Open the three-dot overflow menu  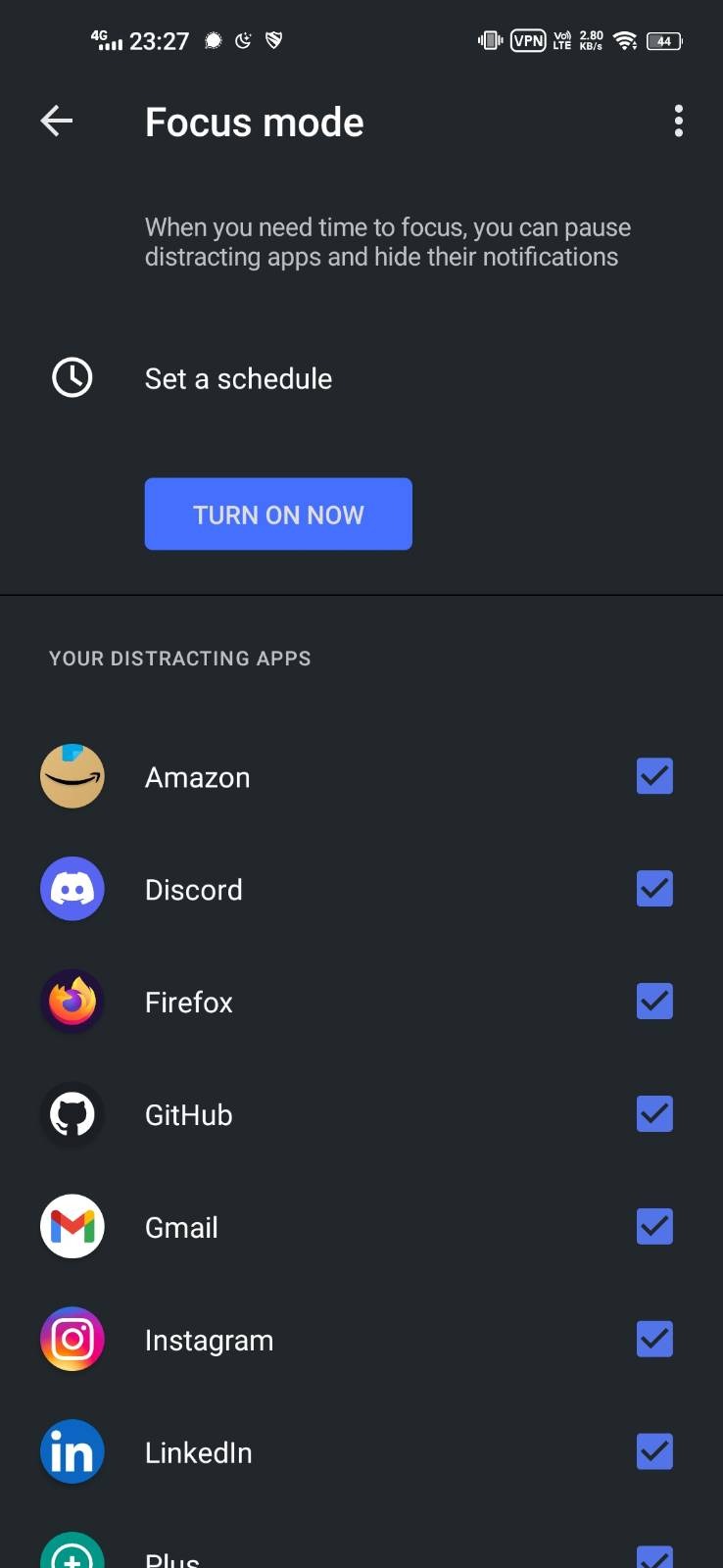(678, 121)
